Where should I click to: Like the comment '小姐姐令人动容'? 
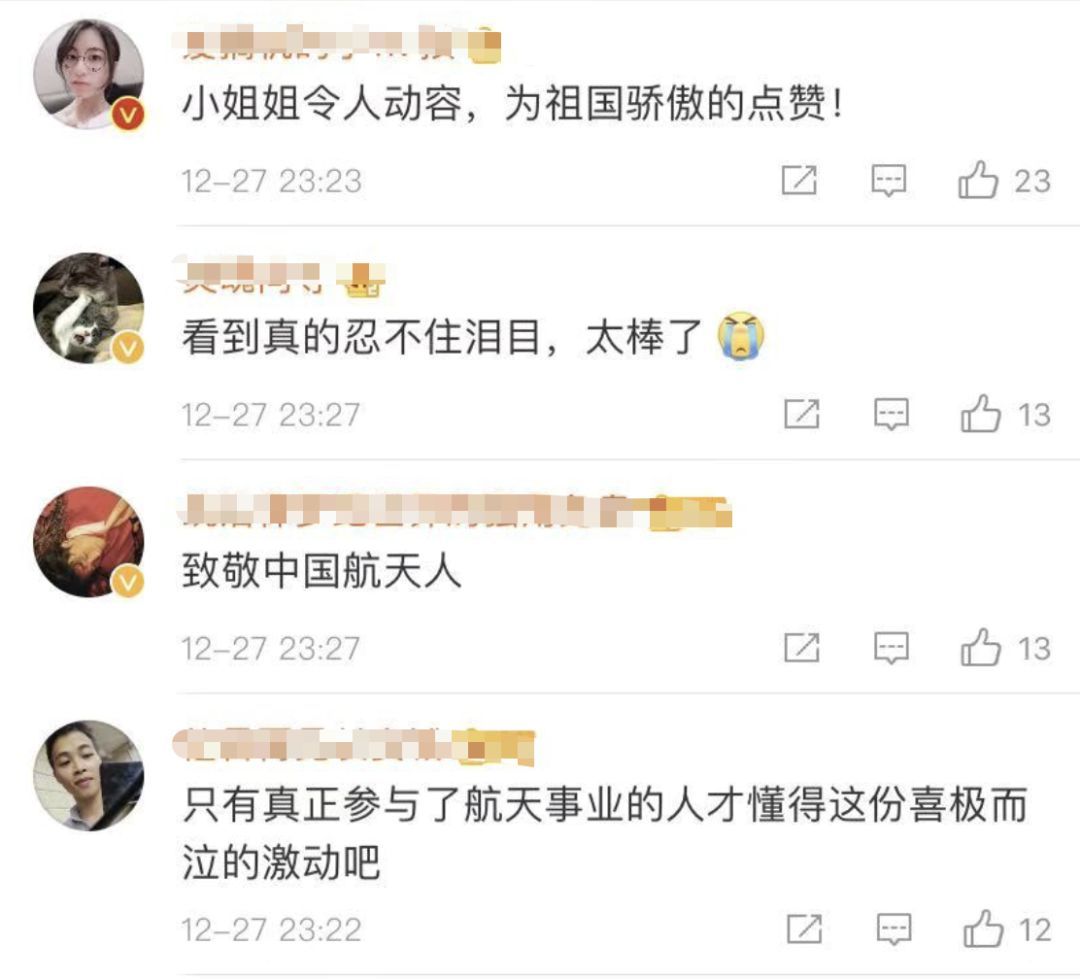(979, 181)
